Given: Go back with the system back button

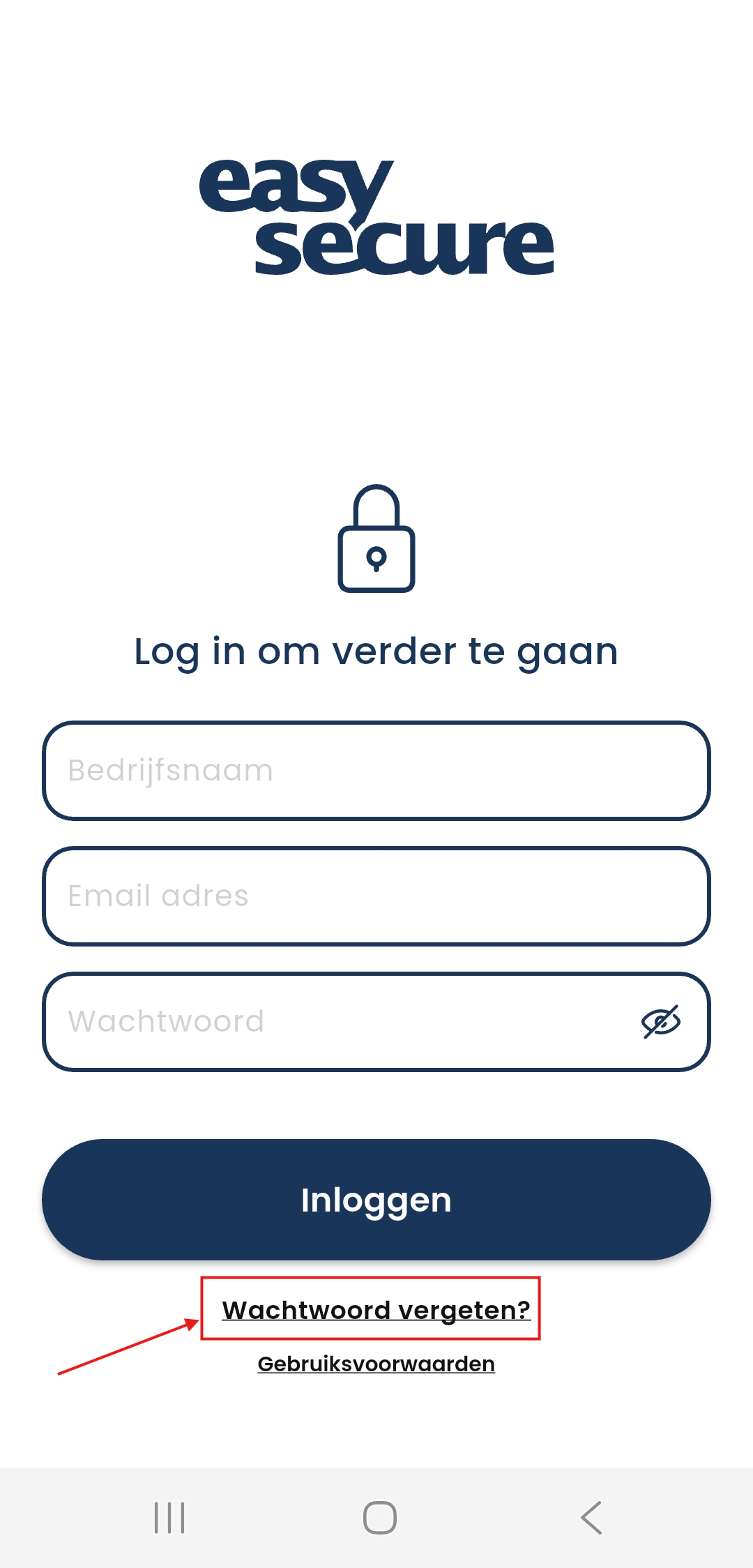Looking at the screenshot, I should [x=591, y=1518].
